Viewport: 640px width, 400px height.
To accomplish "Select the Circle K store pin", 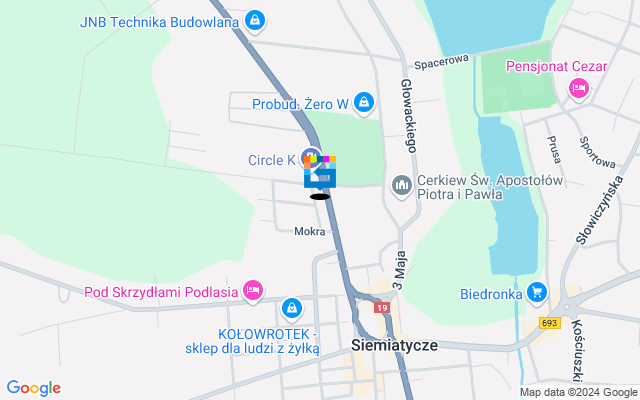I will click(310, 158).
